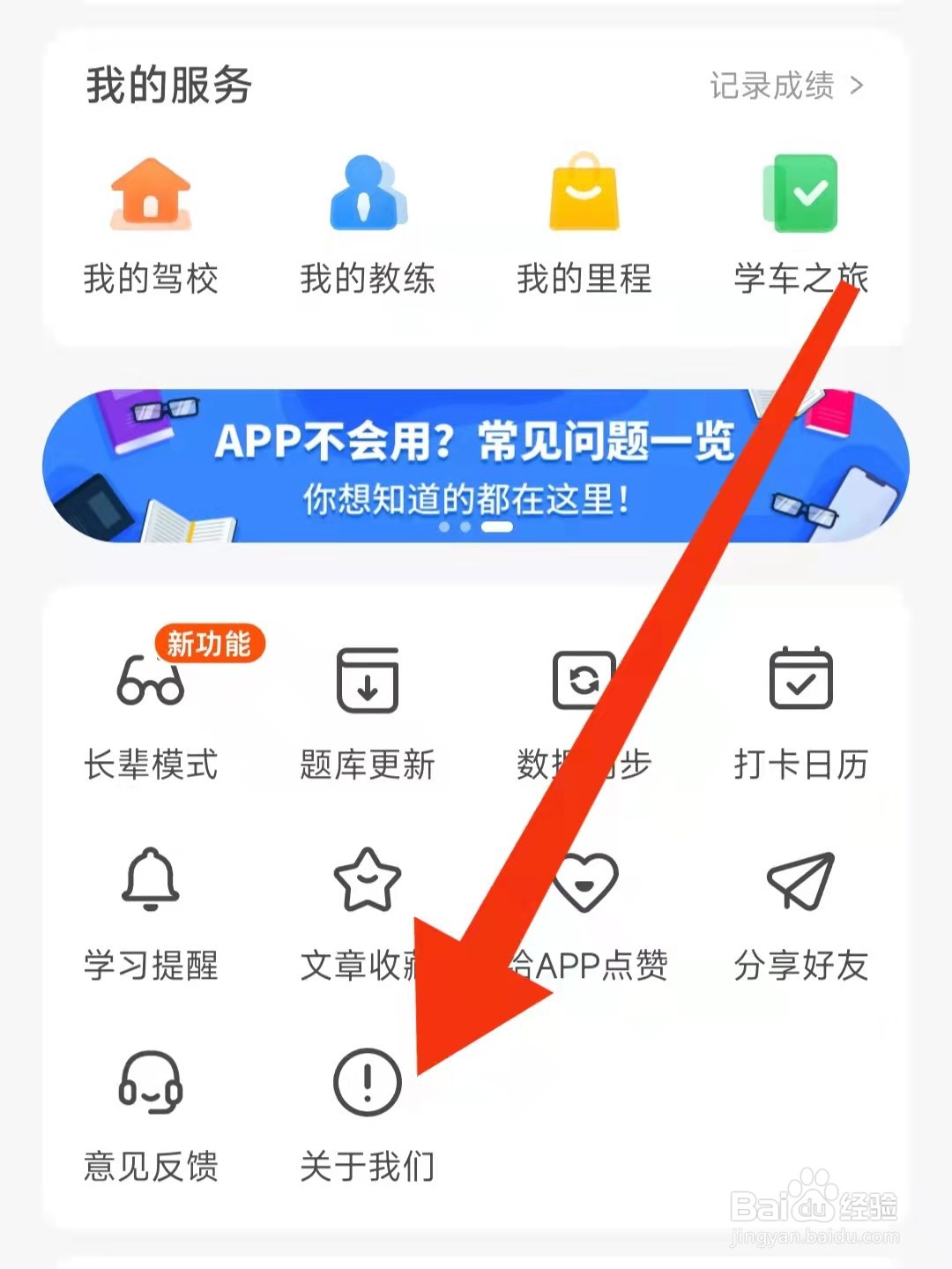This screenshot has width=952, height=1269.
Task: Open 文章收藏 star icon
Action: click(367, 882)
